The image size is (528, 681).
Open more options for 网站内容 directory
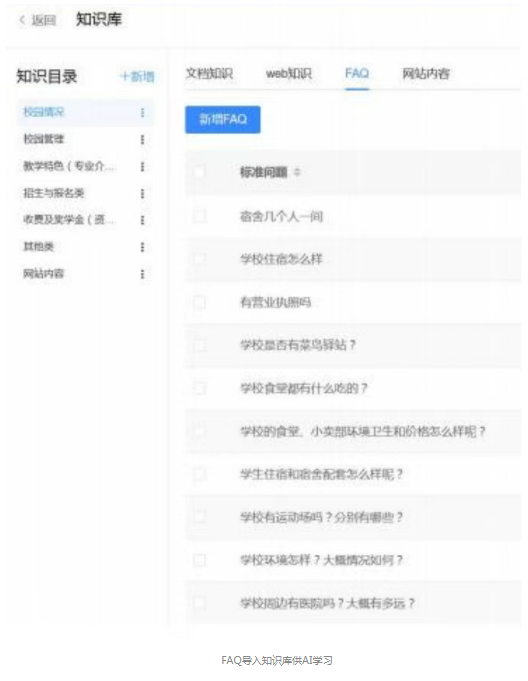142,274
